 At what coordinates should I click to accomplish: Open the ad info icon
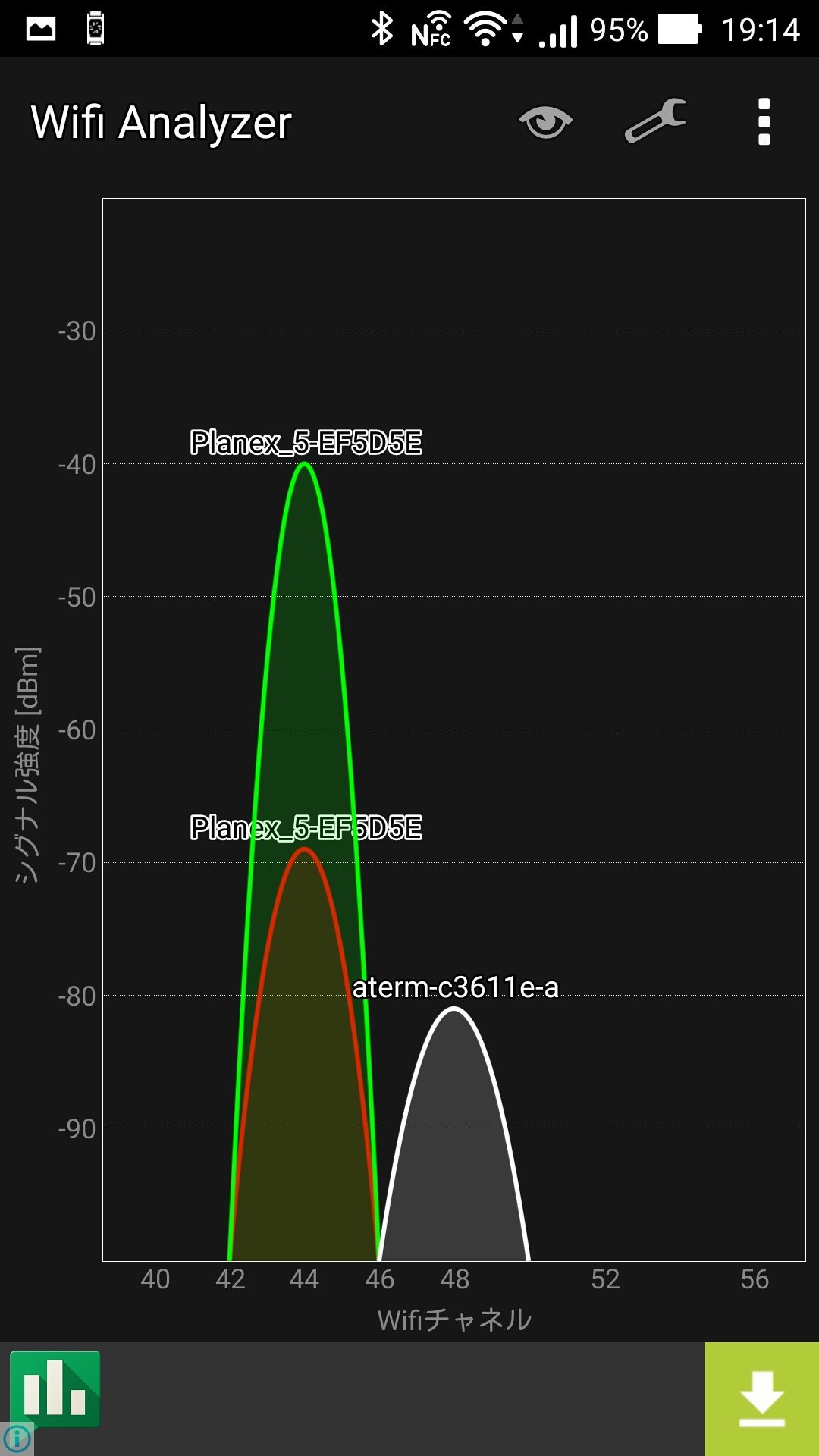[x=17, y=1438]
